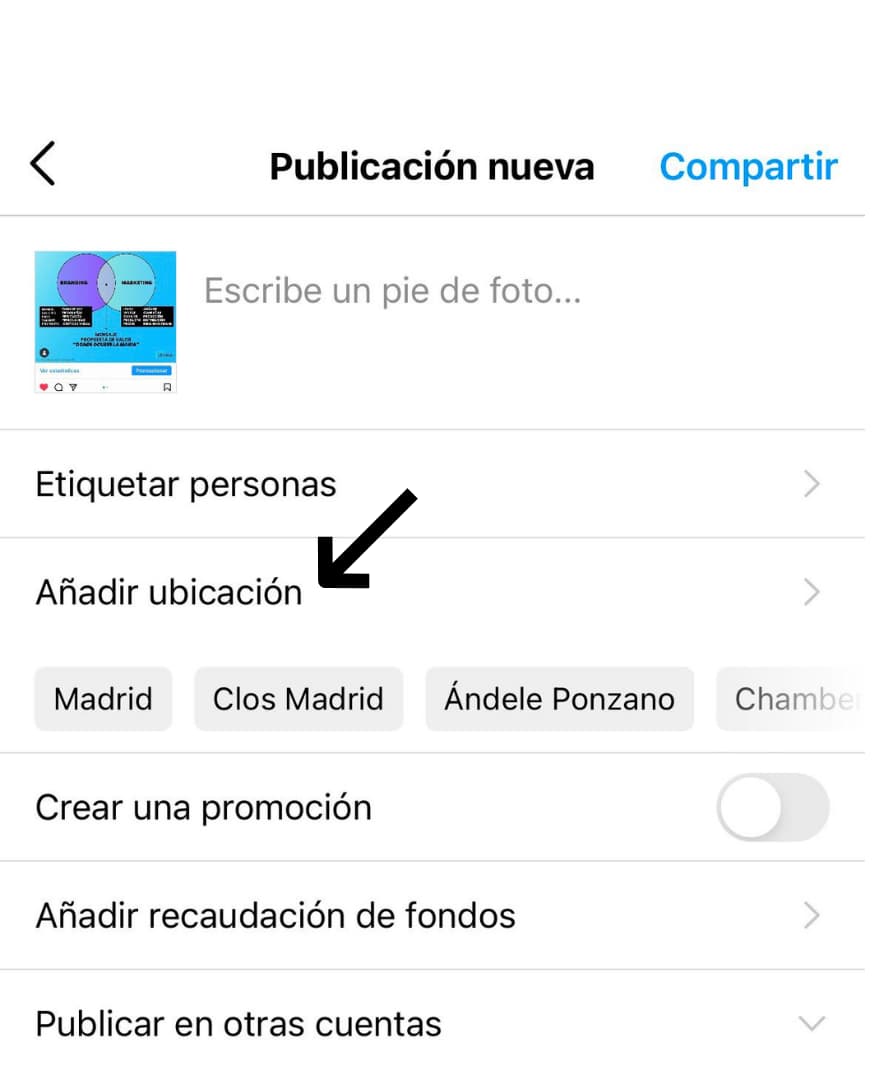
Task: Tap Compartir to share the post
Action: (x=748, y=167)
